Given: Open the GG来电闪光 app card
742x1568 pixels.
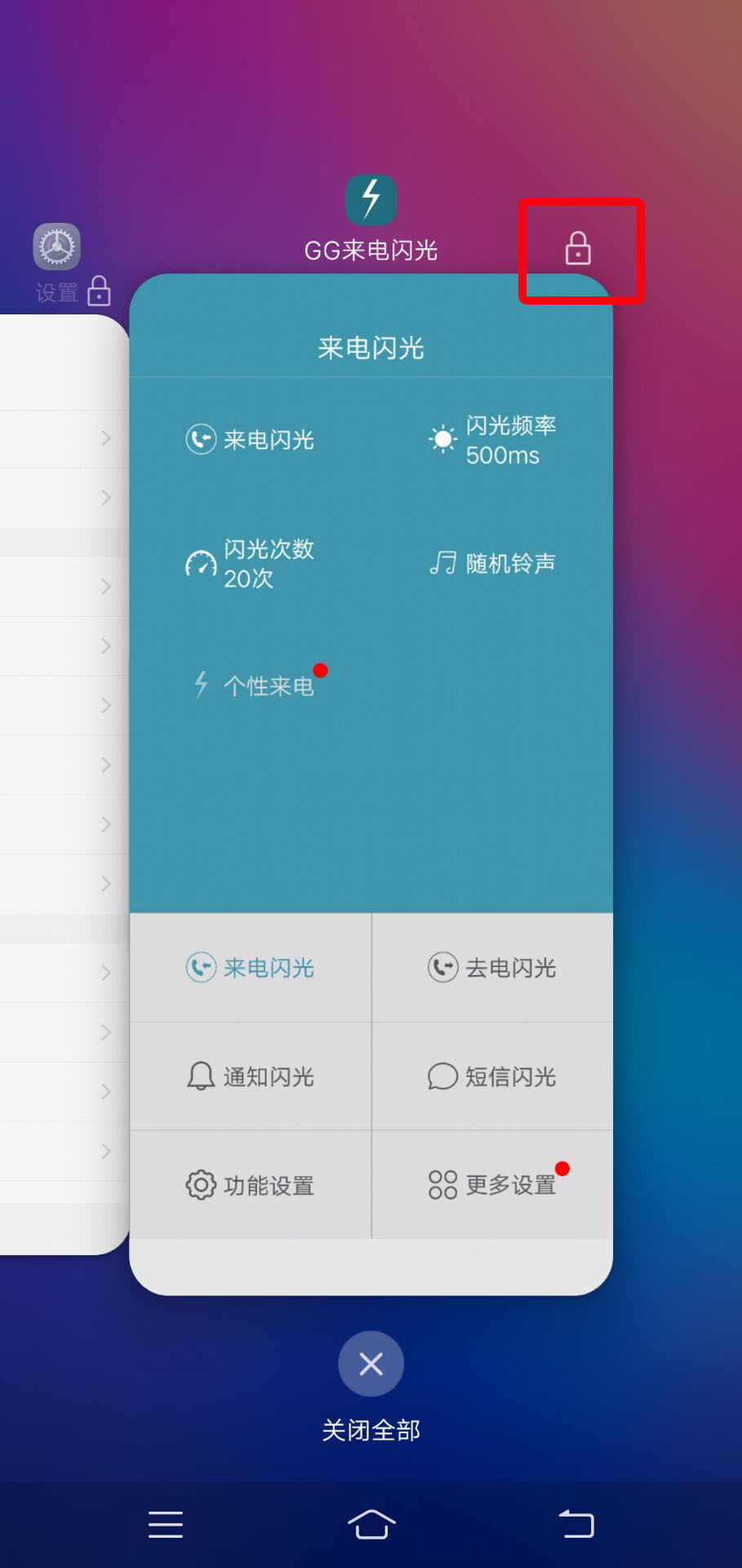Looking at the screenshot, I should pos(371,784).
